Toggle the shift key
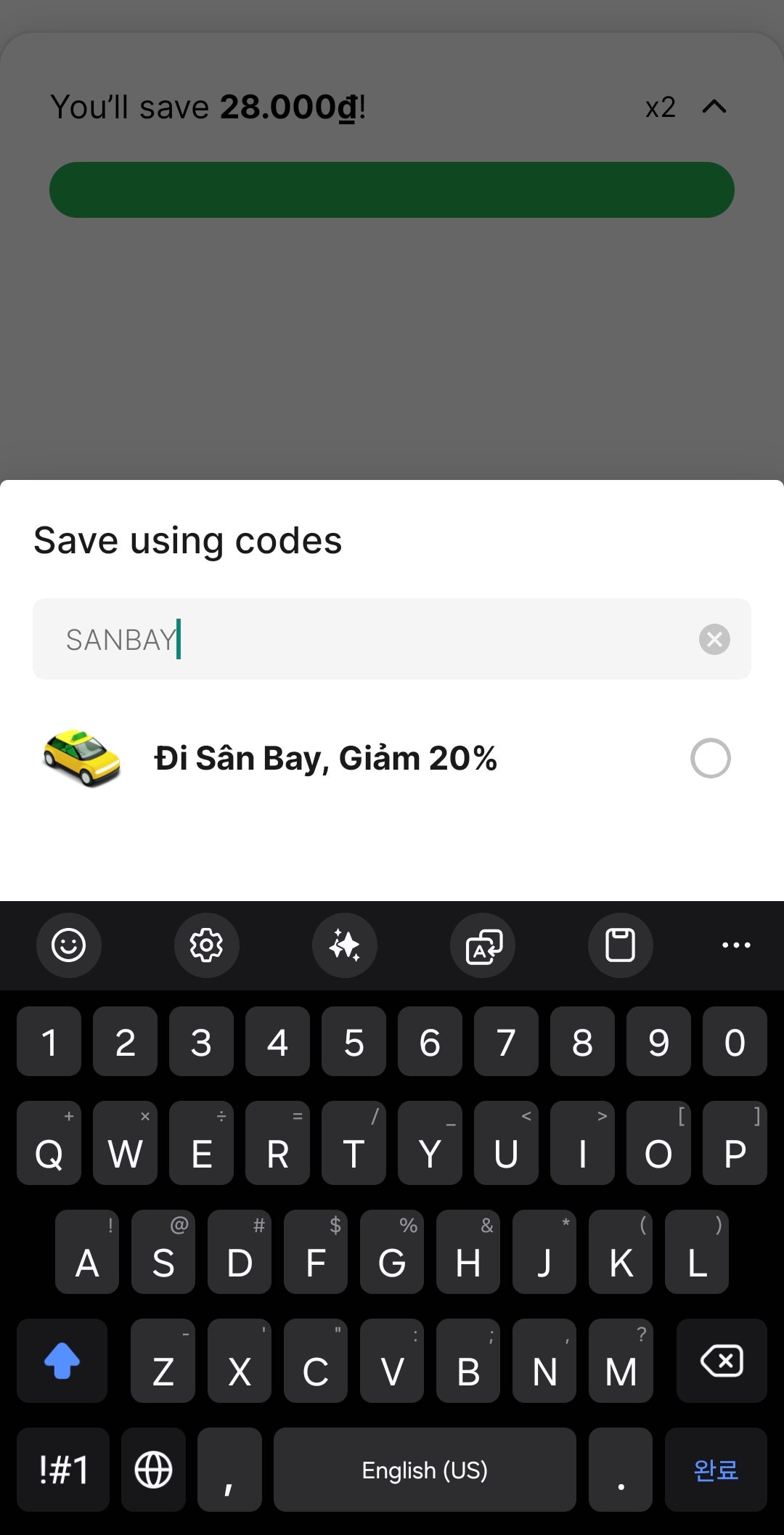Screen dimensions: 784x1535 (62, 1361)
